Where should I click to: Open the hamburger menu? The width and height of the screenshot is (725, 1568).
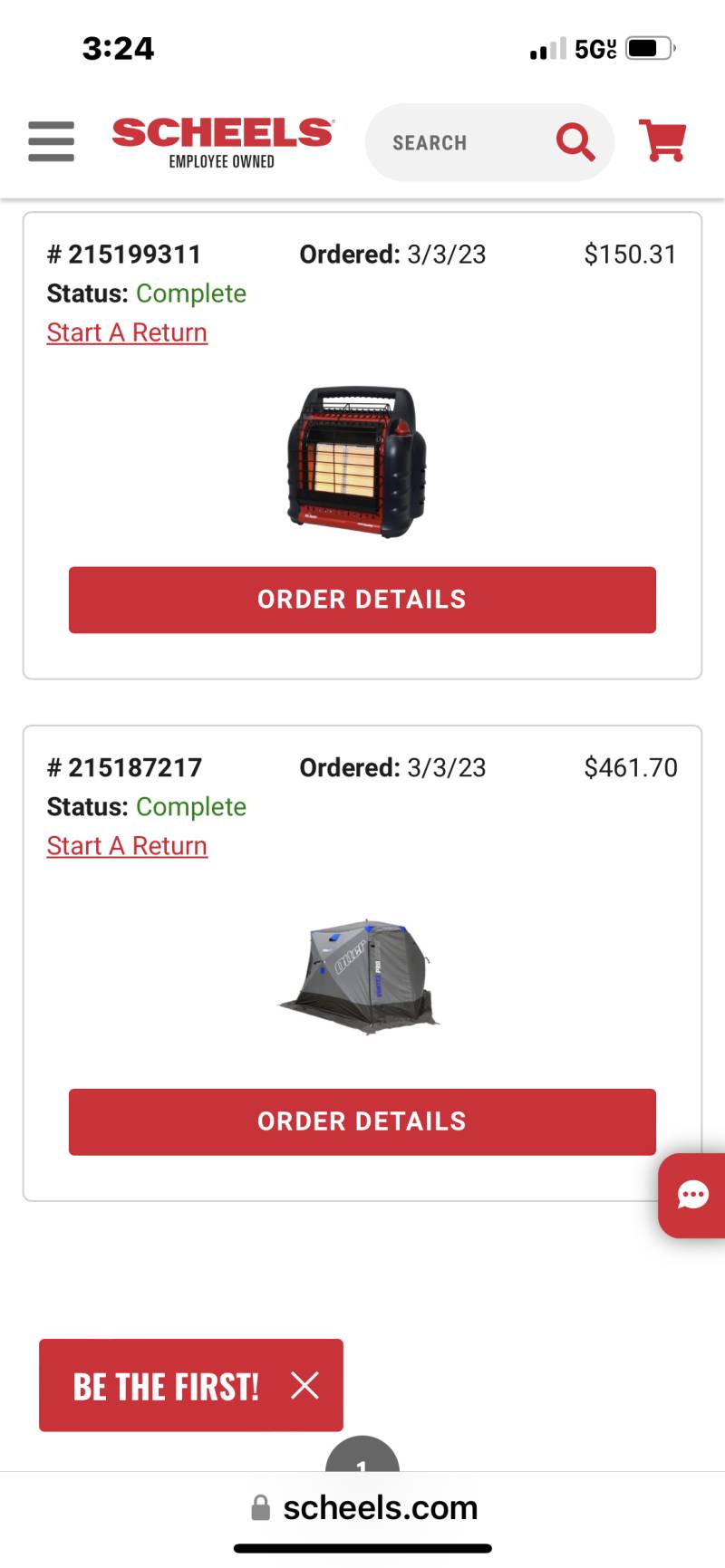(51, 141)
